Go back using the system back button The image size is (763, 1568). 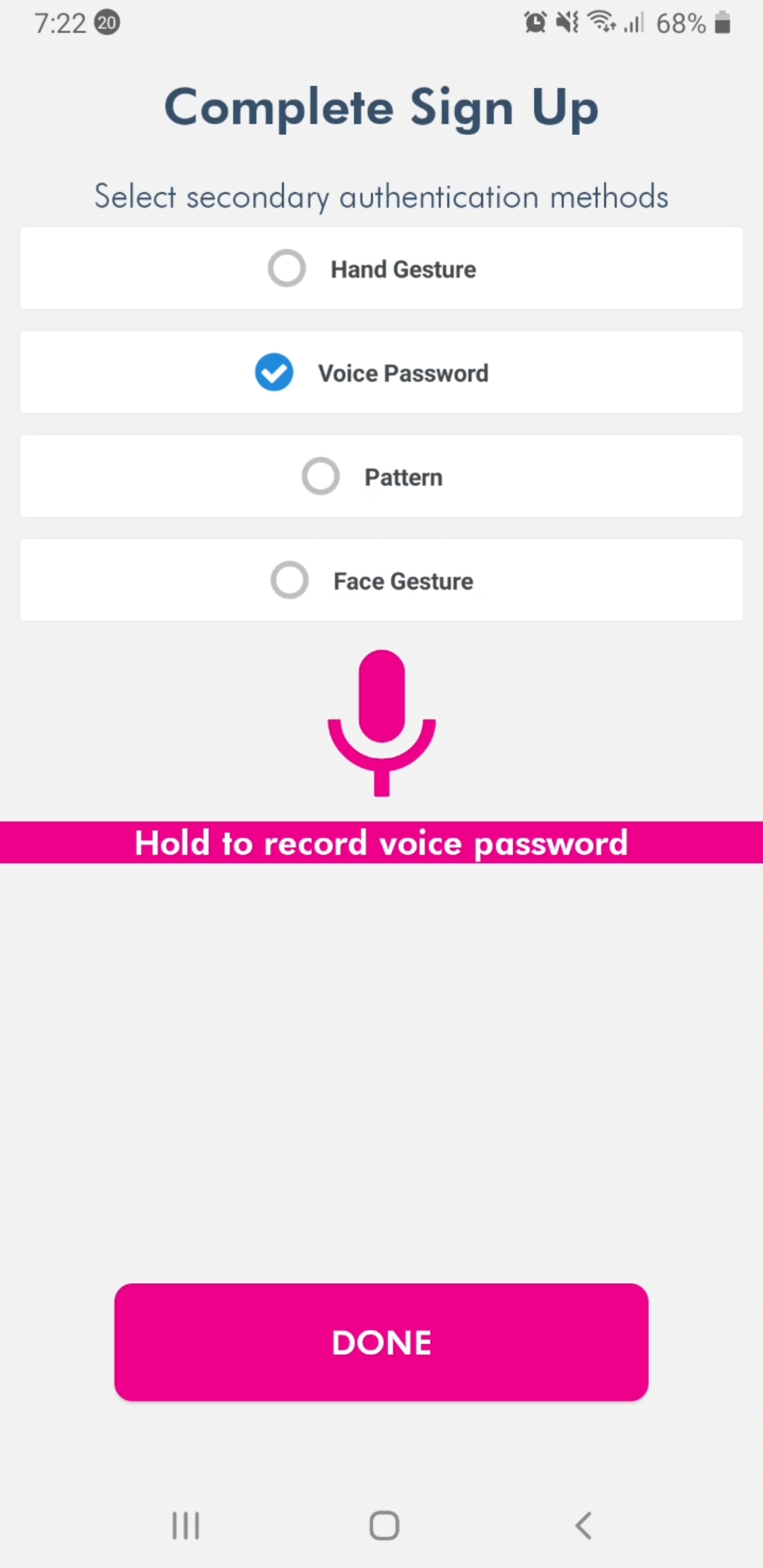[584, 1526]
